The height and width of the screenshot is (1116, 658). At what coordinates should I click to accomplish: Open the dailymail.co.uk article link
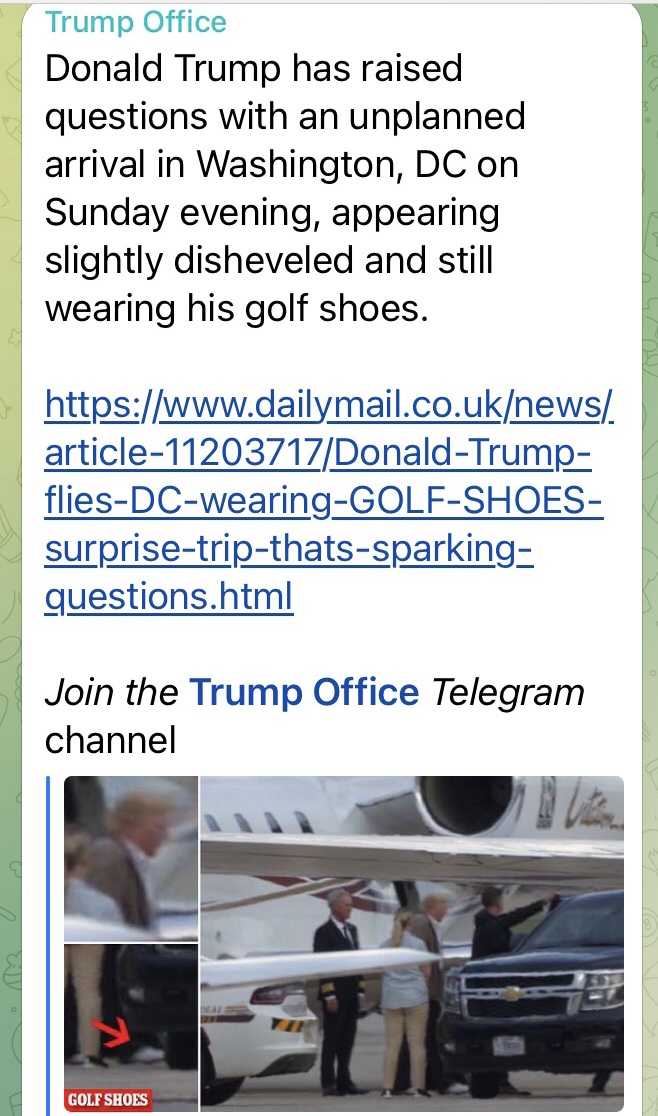pos(328,501)
